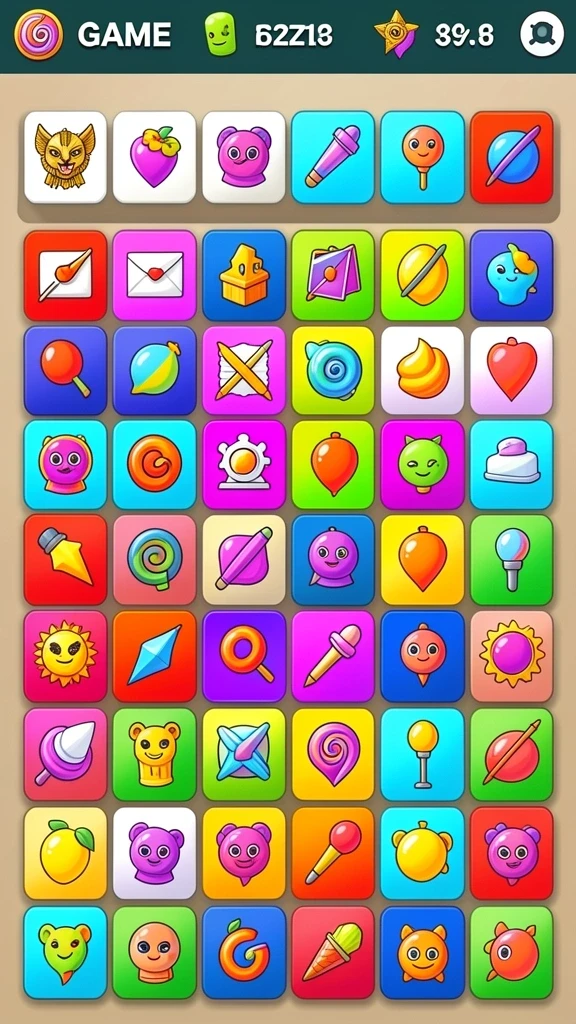This screenshot has width=576, height=1024.
Task: Choose the white cake on cyan tile
Action: (x=511, y=464)
